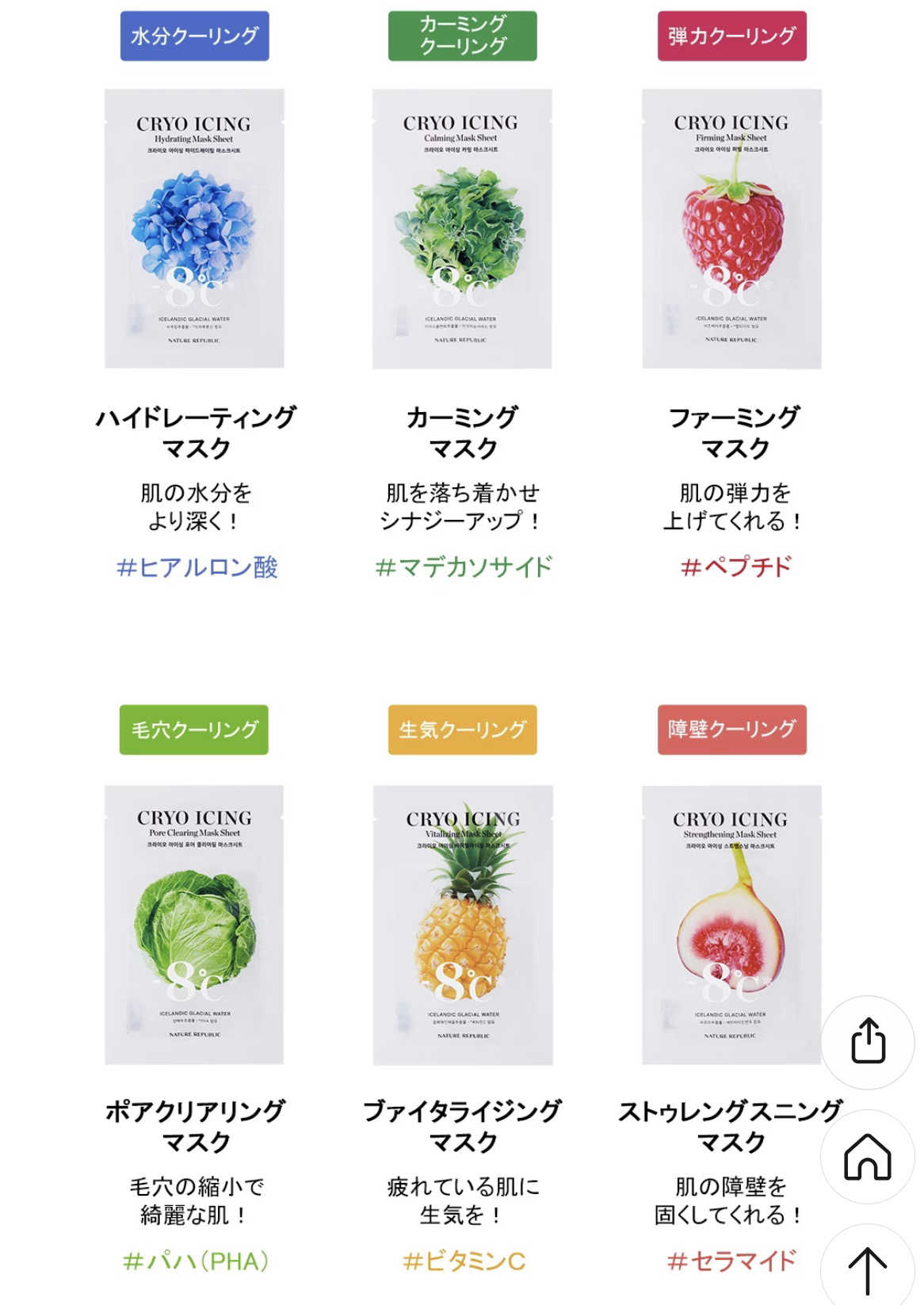924x1305 pixels.
Task: Select the red 弾力クーリング badge
Action: [x=731, y=35]
